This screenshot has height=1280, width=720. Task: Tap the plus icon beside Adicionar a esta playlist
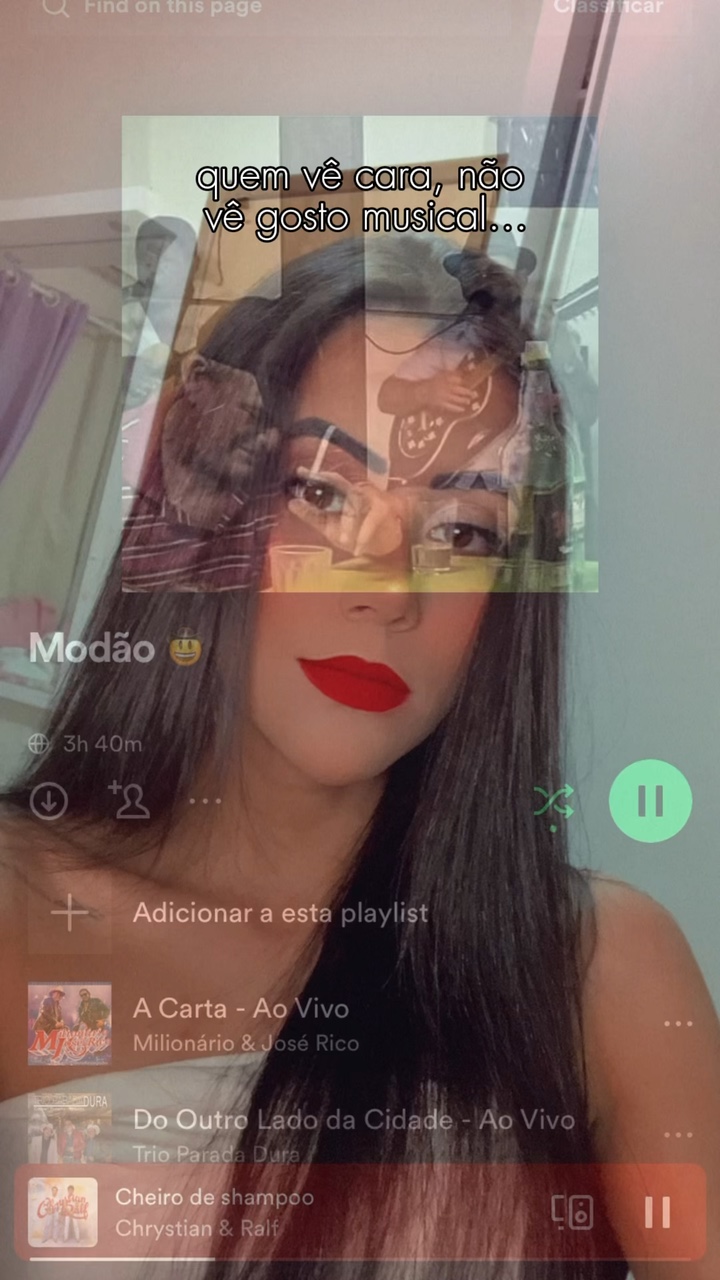(x=68, y=913)
